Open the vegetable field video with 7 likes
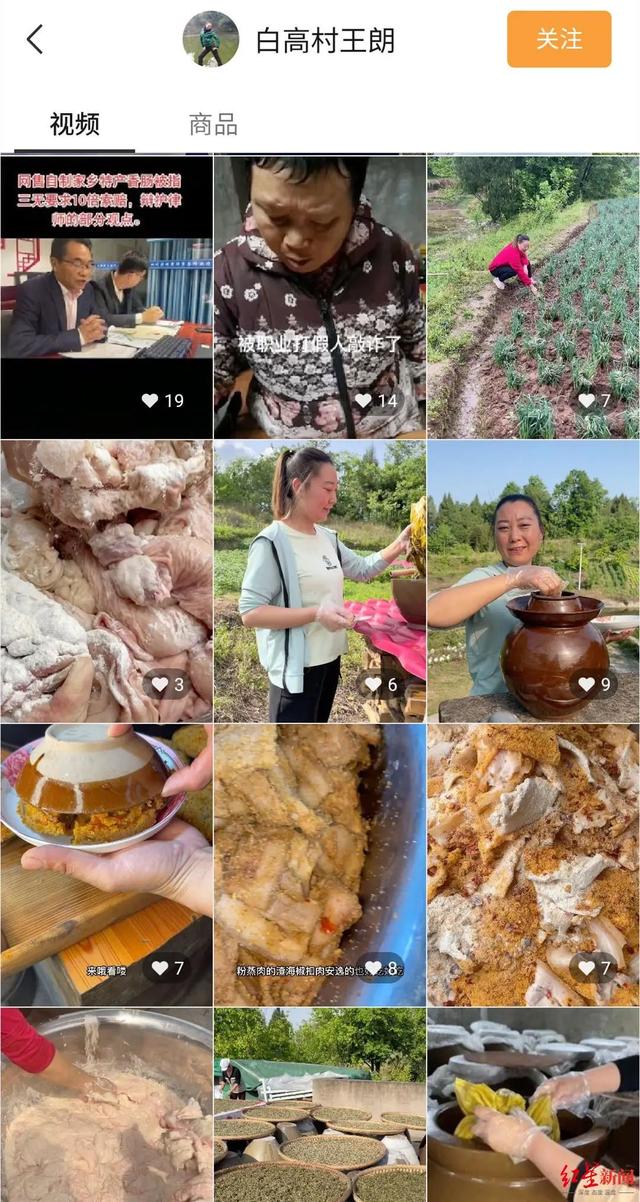This screenshot has height=1202, width=640. pyautogui.click(x=533, y=296)
